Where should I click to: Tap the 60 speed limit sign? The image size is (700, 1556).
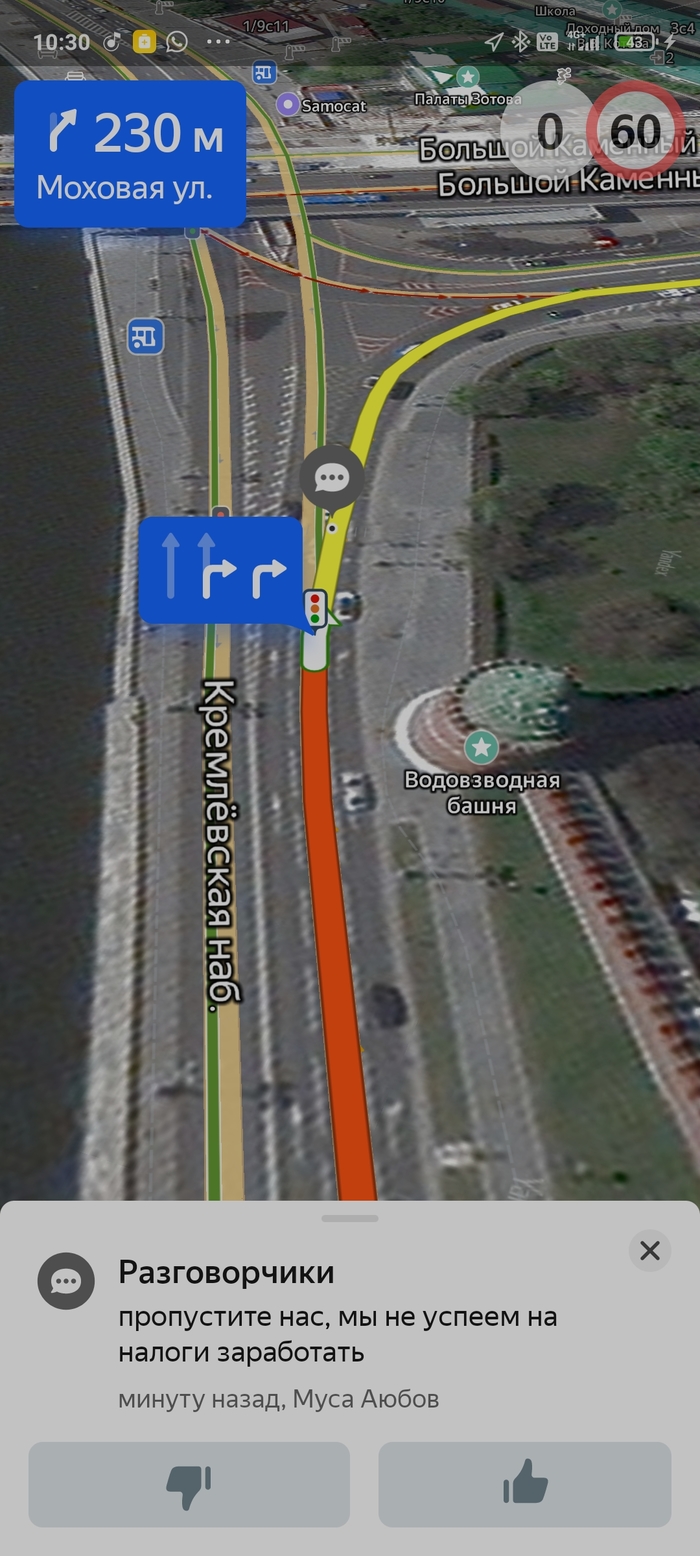(x=635, y=131)
